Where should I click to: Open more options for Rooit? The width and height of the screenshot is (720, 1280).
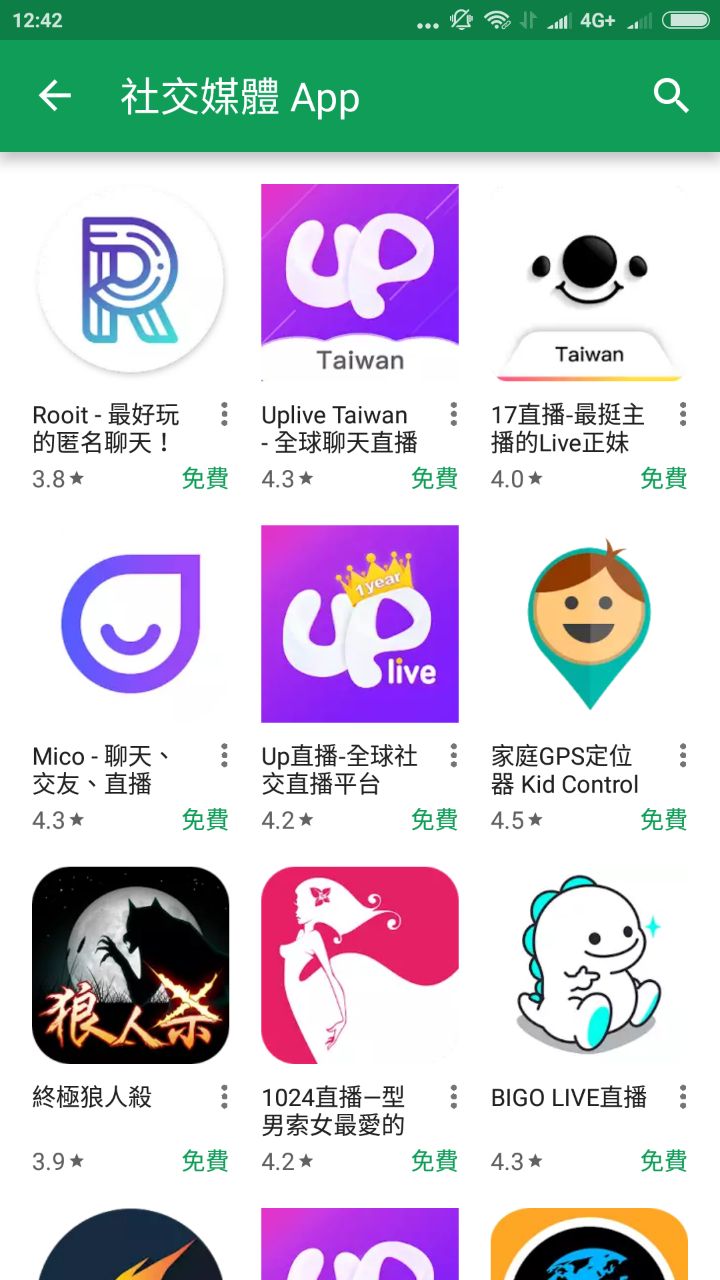point(224,414)
